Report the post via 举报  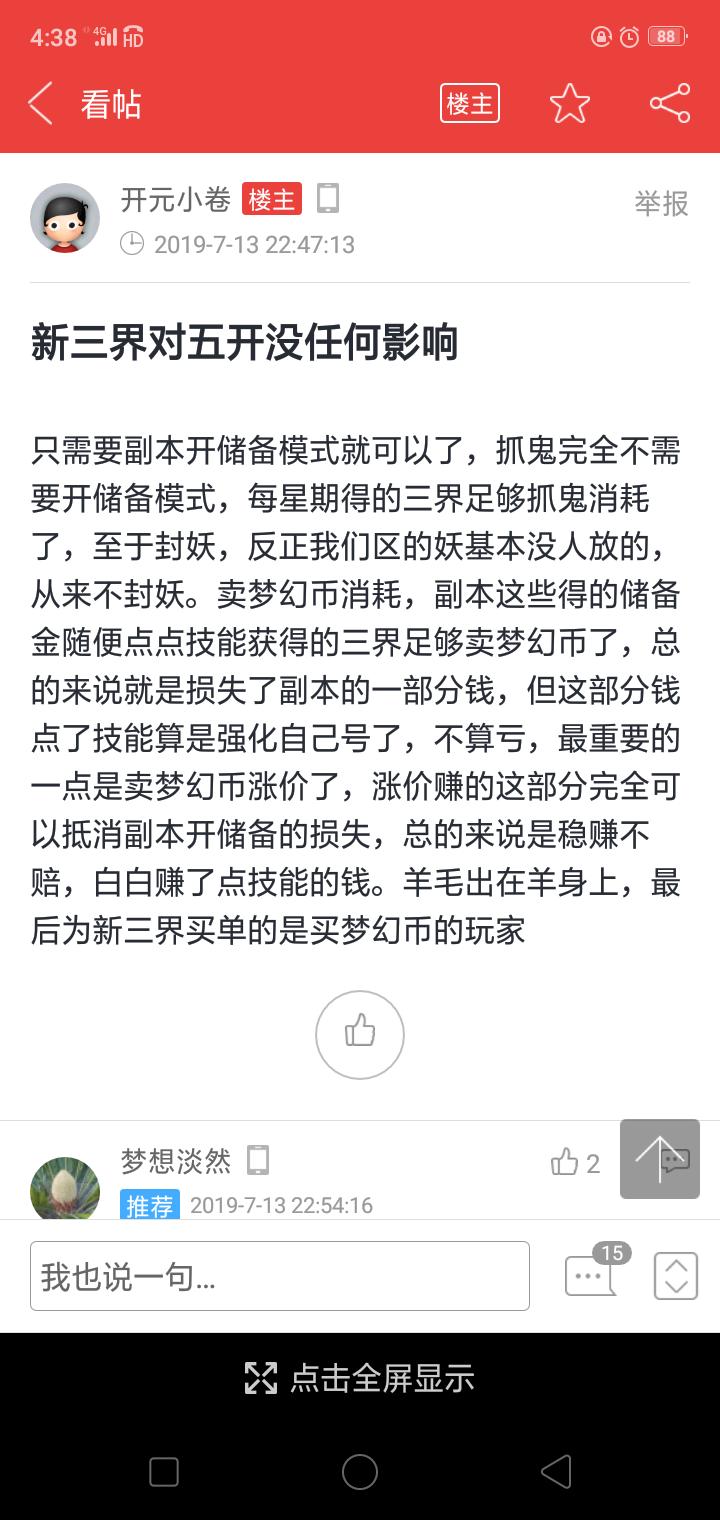pyautogui.click(x=662, y=203)
